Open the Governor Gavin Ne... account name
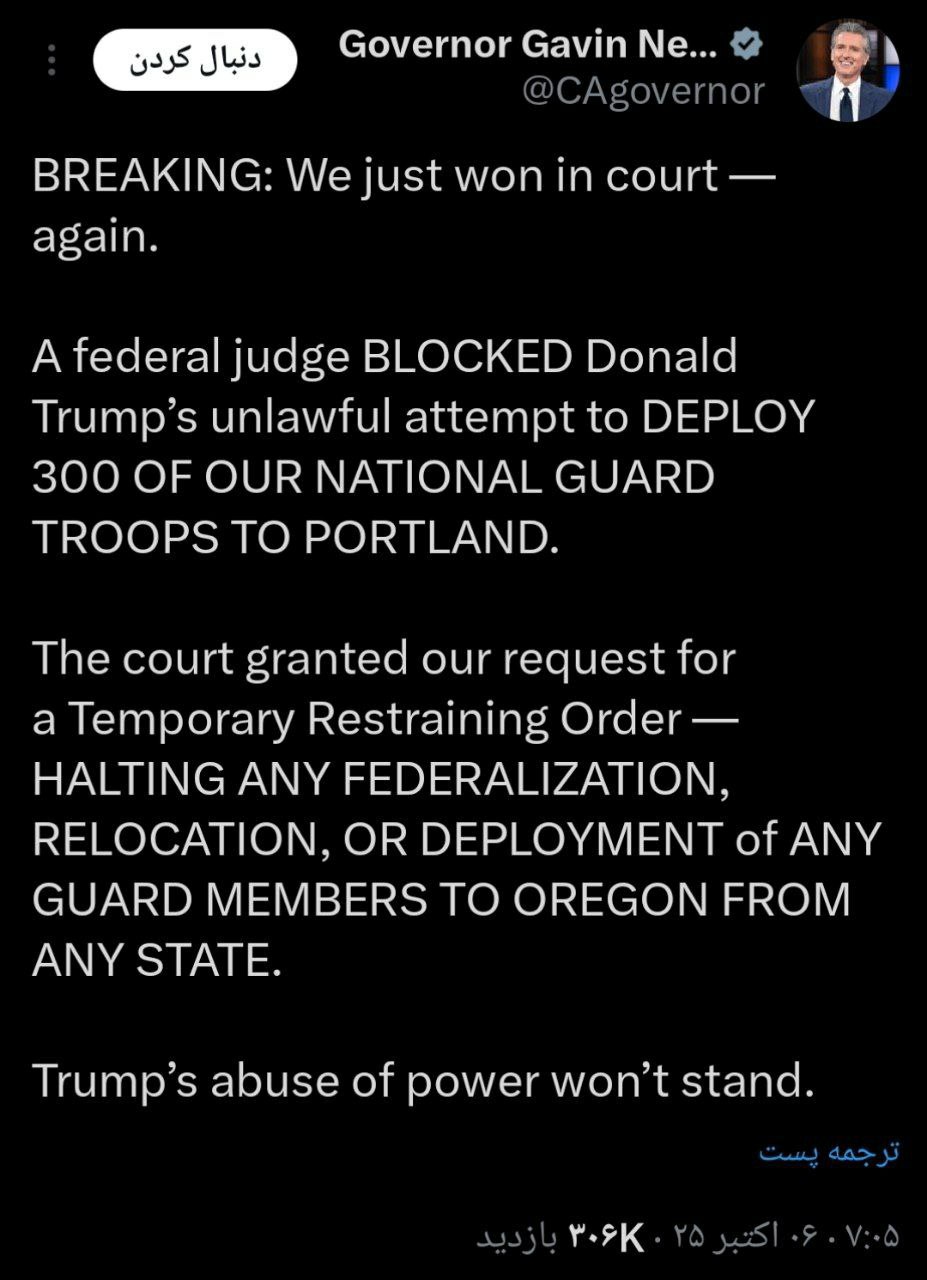This screenshot has width=927, height=1280. pyautogui.click(x=530, y=45)
